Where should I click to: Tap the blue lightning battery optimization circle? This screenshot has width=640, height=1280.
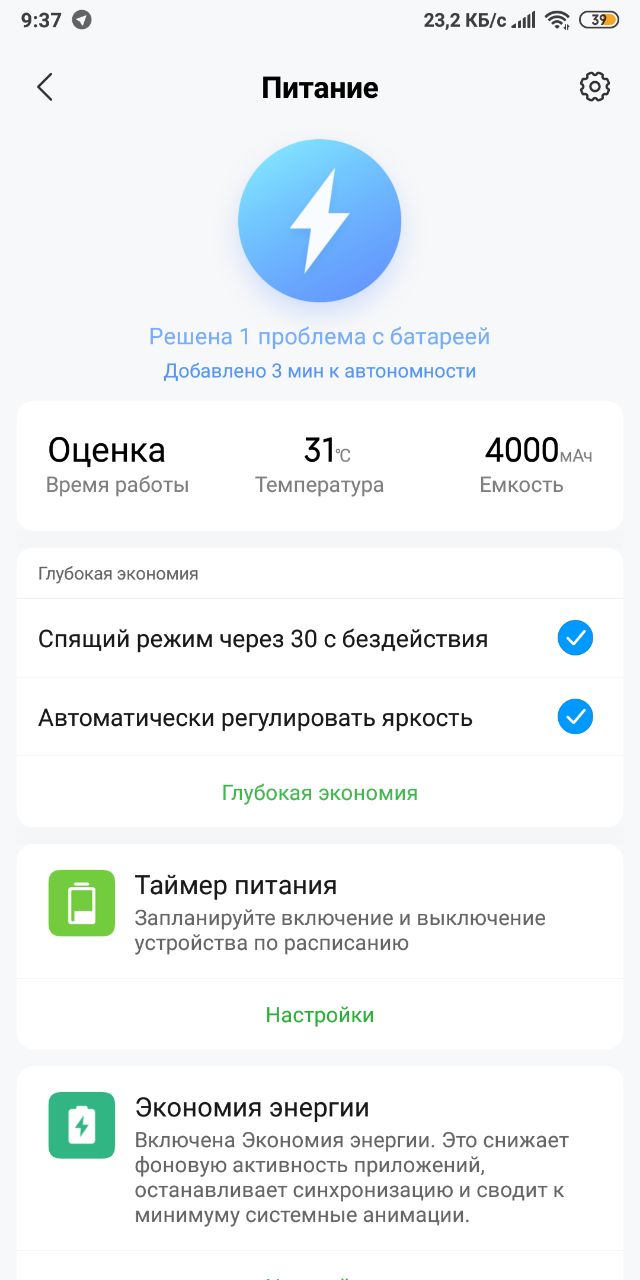320,221
